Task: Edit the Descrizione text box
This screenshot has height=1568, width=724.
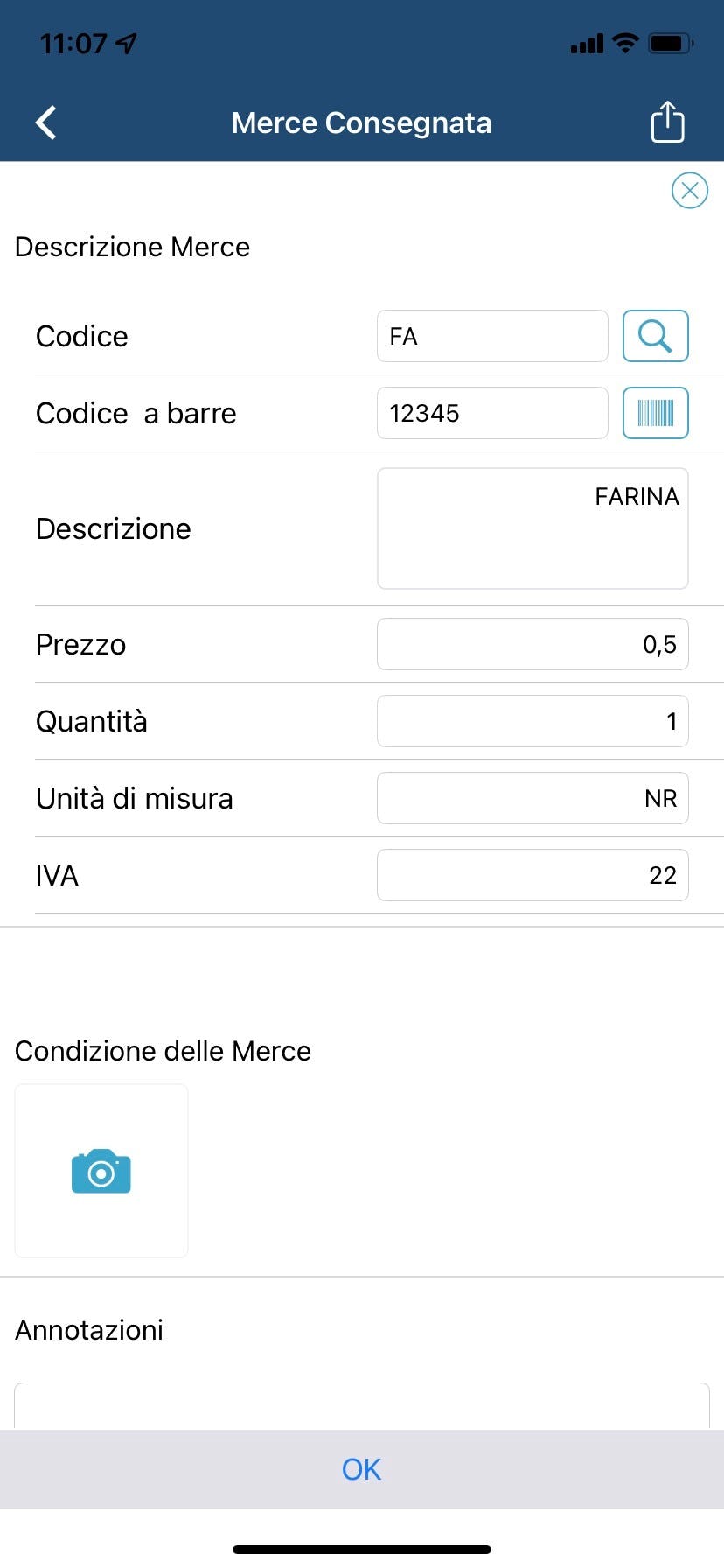Action: point(532,528)
